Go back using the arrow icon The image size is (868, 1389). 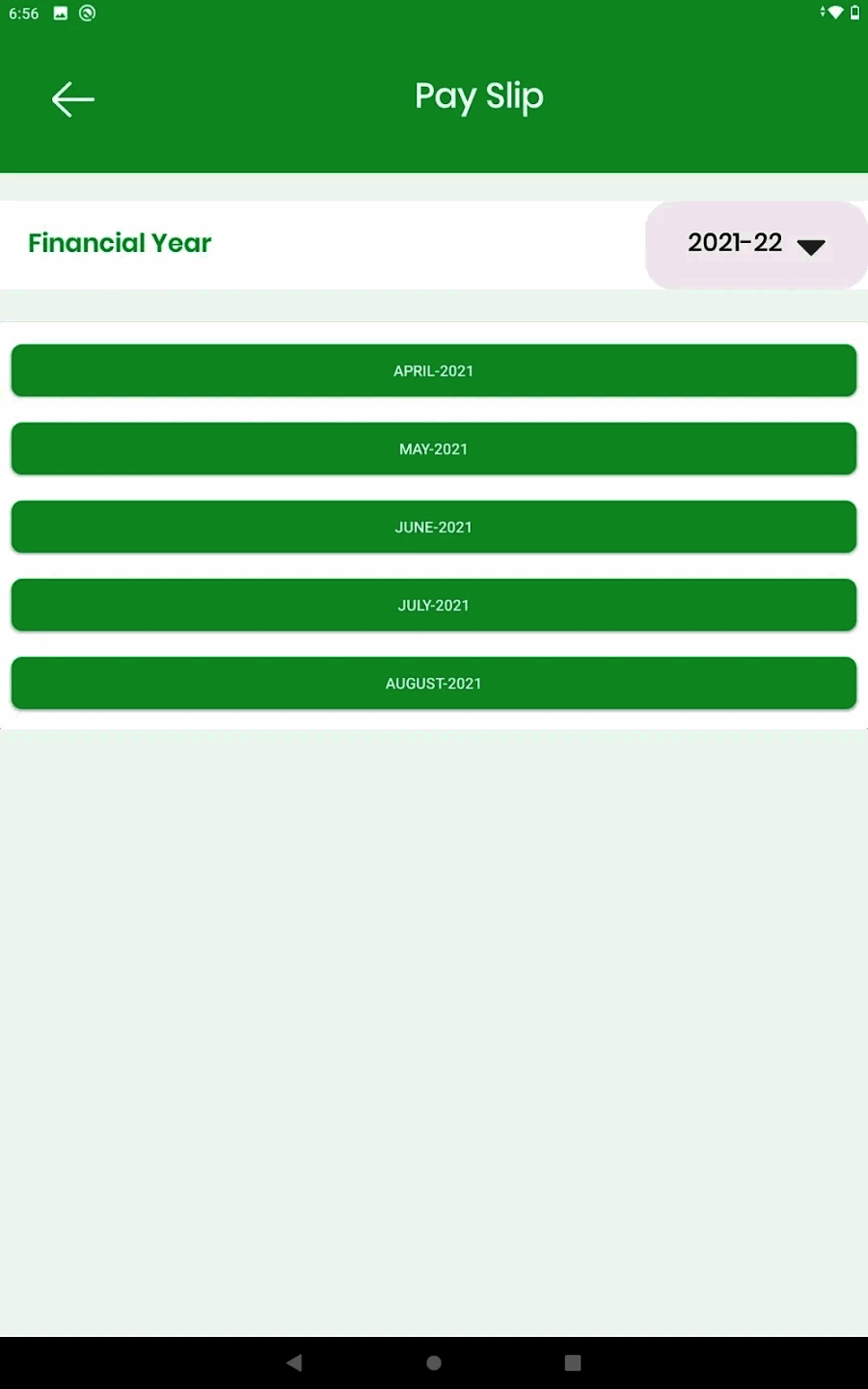tap(72, 99)
